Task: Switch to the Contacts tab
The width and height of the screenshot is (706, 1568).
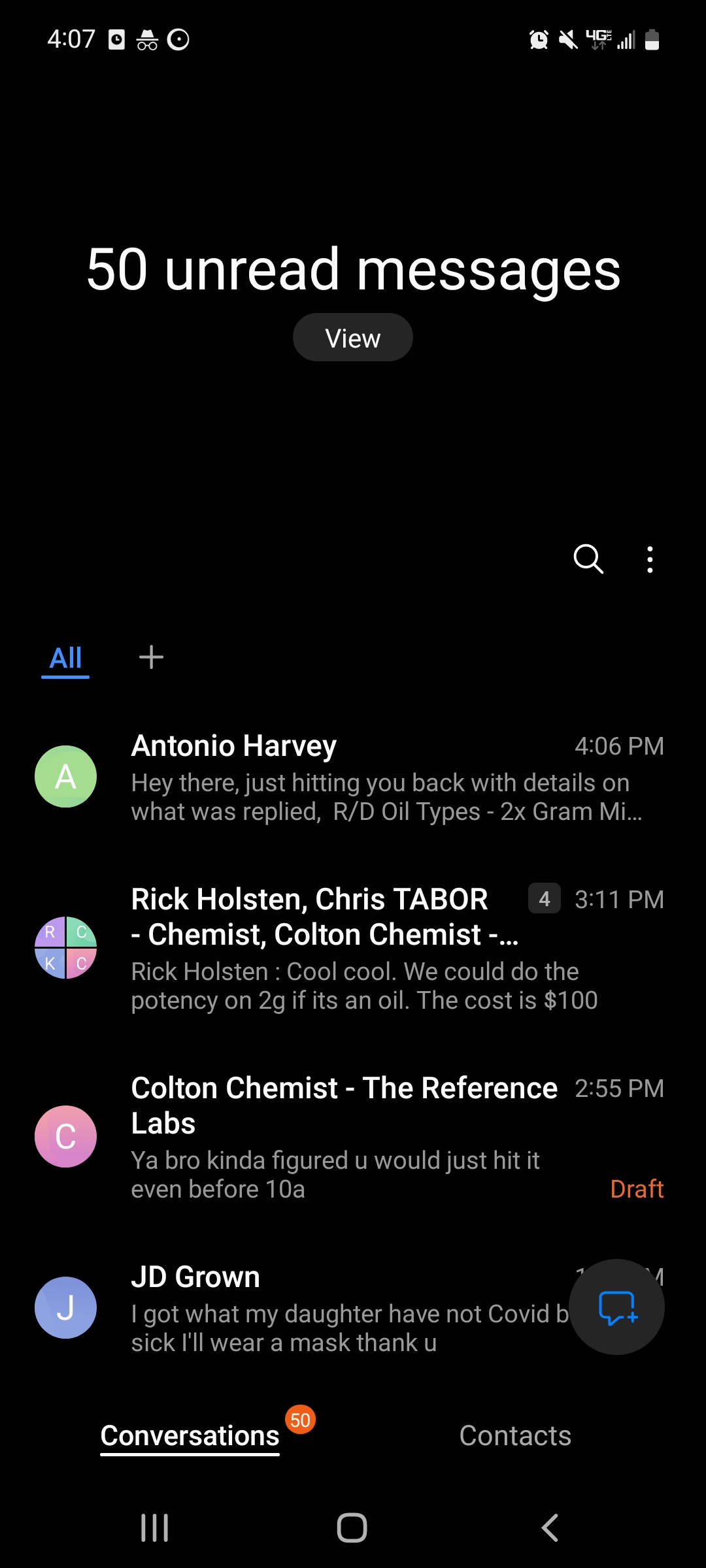Action: (515, 1435)
